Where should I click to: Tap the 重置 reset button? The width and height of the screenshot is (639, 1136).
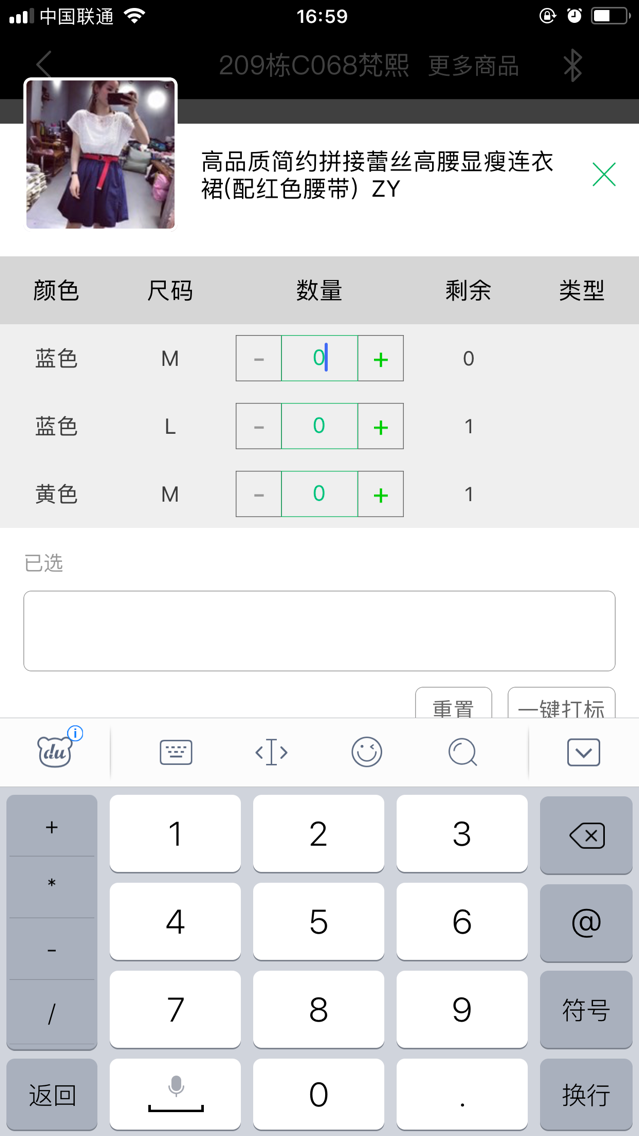click(x=454, y=703)
